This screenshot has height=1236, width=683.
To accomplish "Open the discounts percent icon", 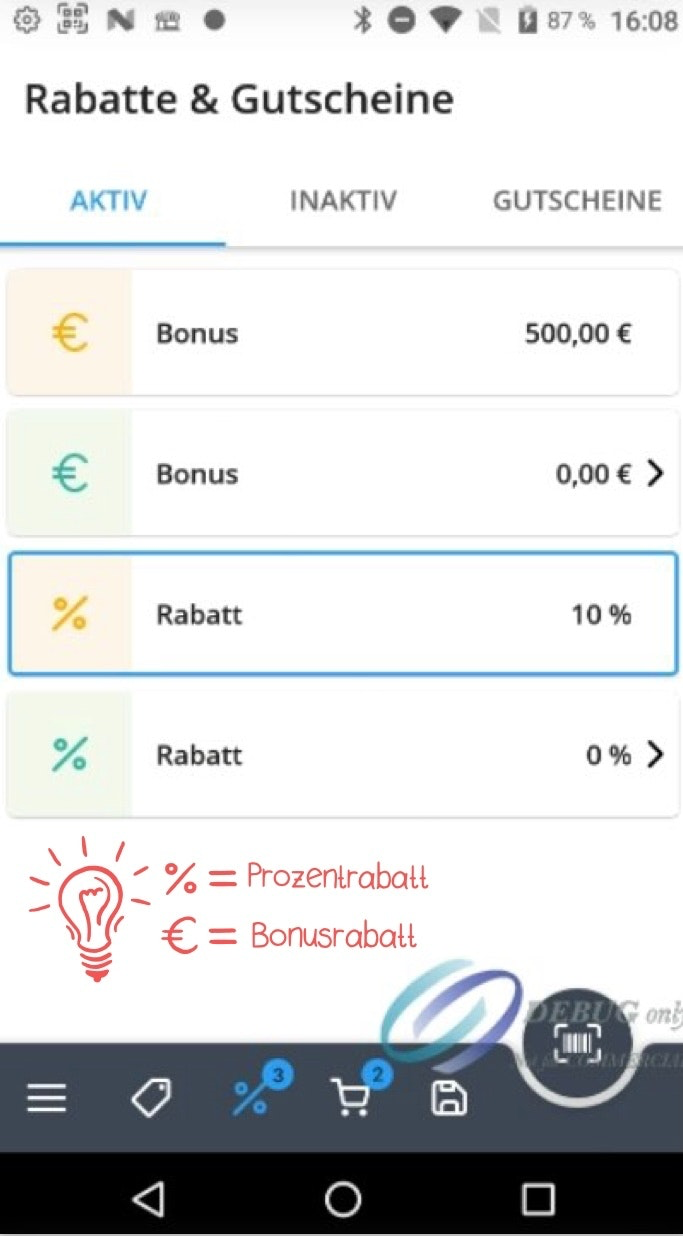I will pos(251,1098).
